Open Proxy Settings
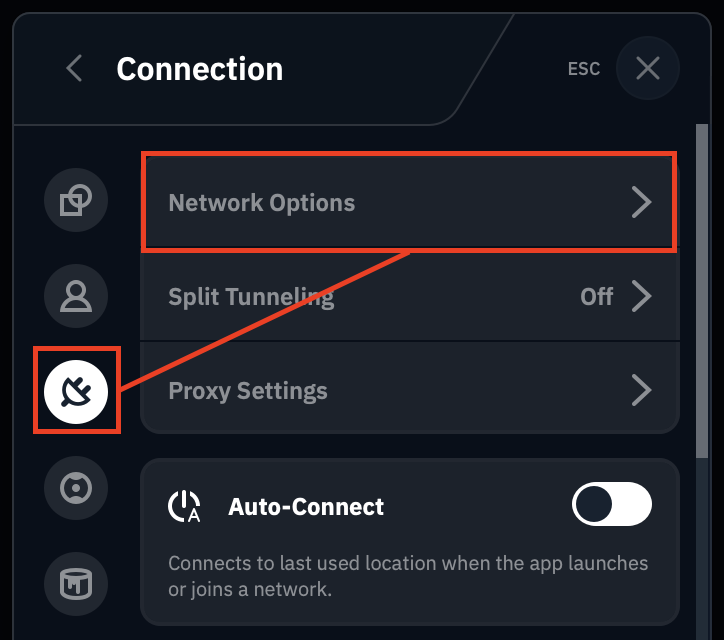This screenshot has height=640, width=724. [409, 390]
